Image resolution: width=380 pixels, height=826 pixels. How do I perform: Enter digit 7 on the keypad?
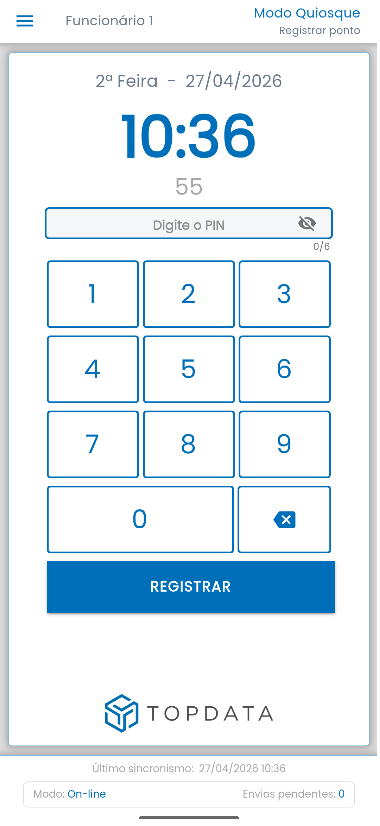pos(93,445)
